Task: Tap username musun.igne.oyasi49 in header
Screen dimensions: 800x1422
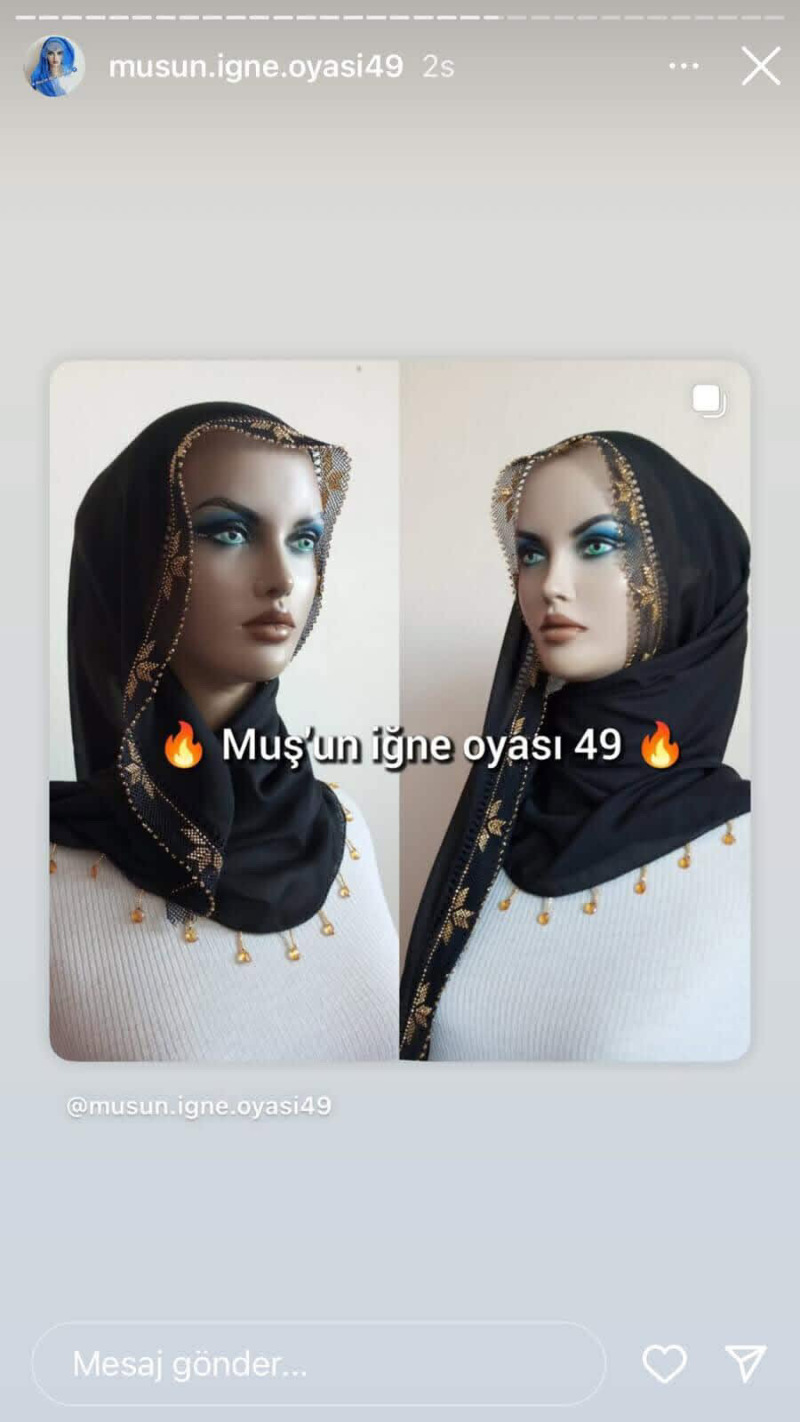Action: (255, 67)
